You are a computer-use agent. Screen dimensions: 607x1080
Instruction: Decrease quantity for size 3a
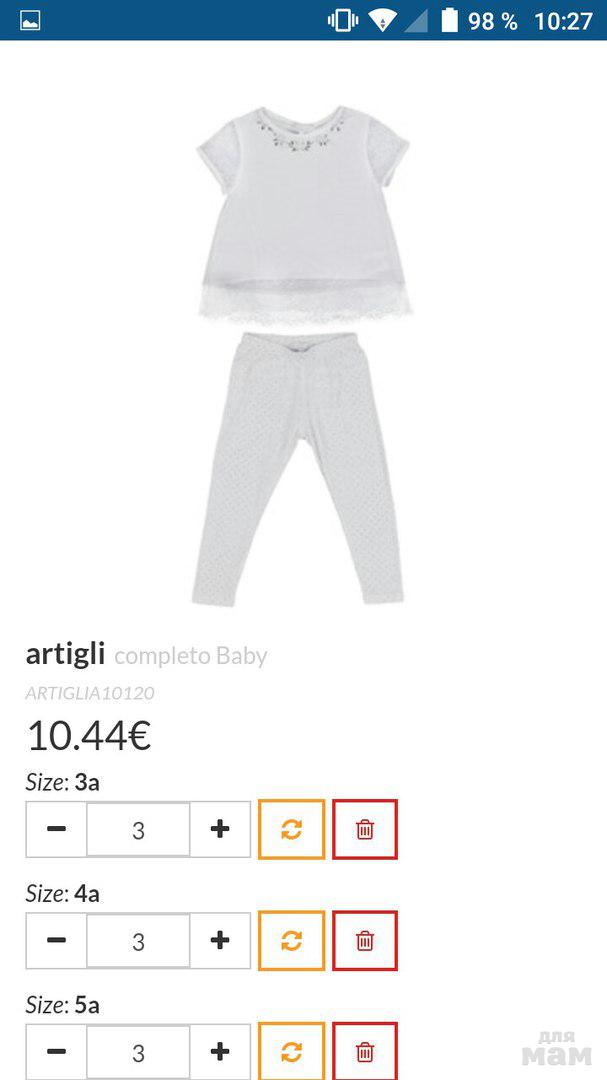coord(56,829)
